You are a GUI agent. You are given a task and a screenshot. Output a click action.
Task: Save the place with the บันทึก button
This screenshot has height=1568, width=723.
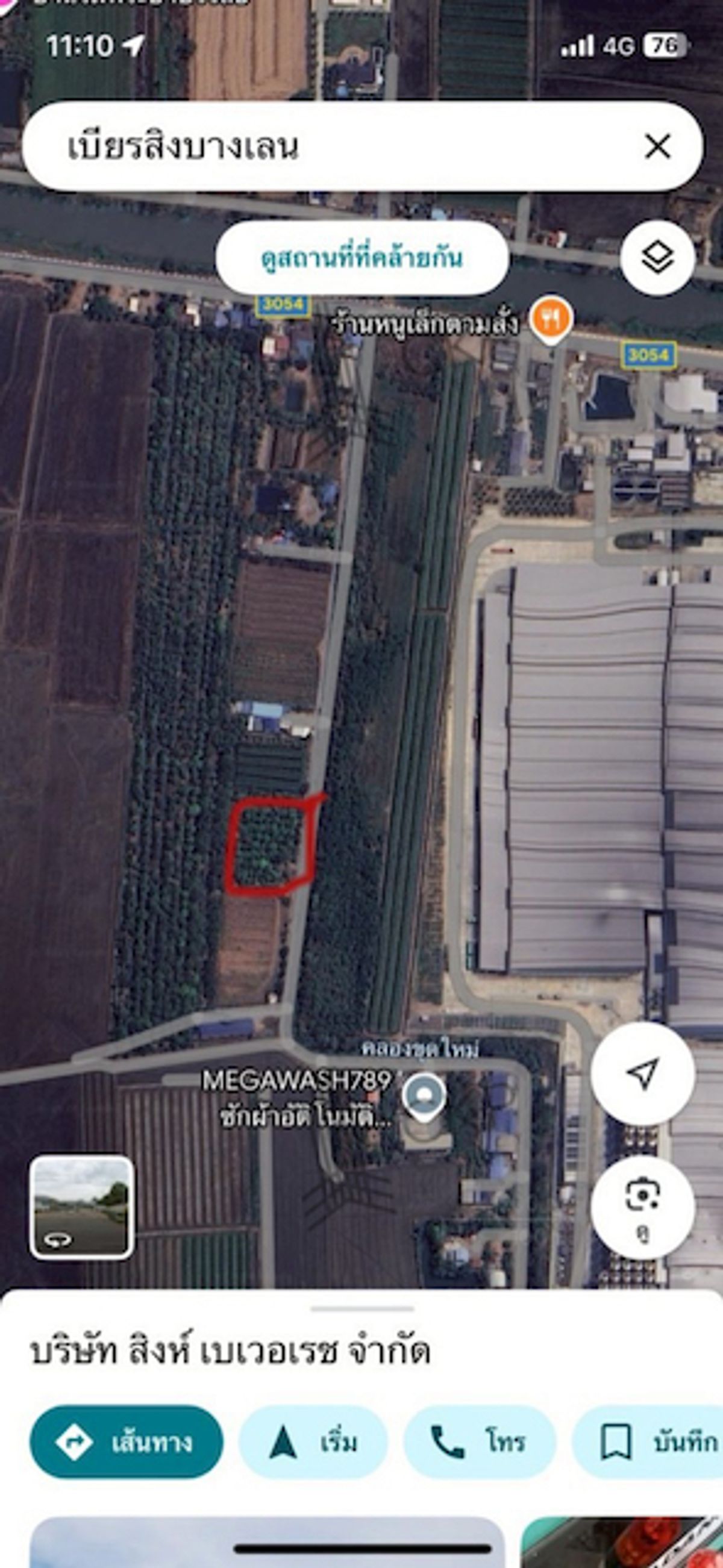[649, 1442]
